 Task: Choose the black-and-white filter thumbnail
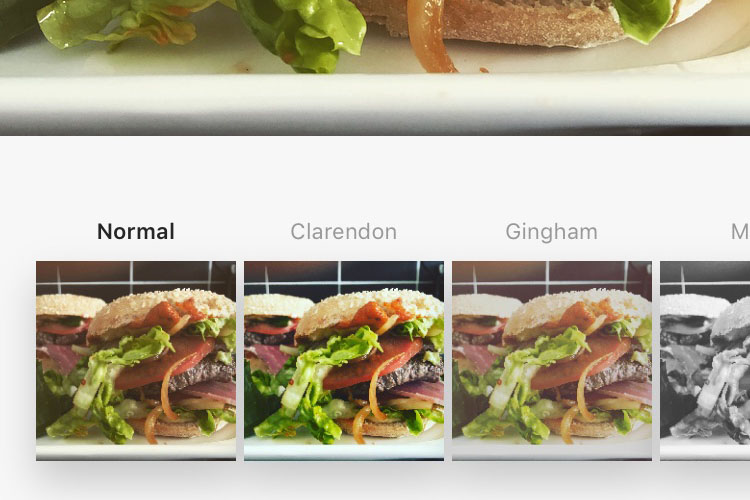point(706,360)
